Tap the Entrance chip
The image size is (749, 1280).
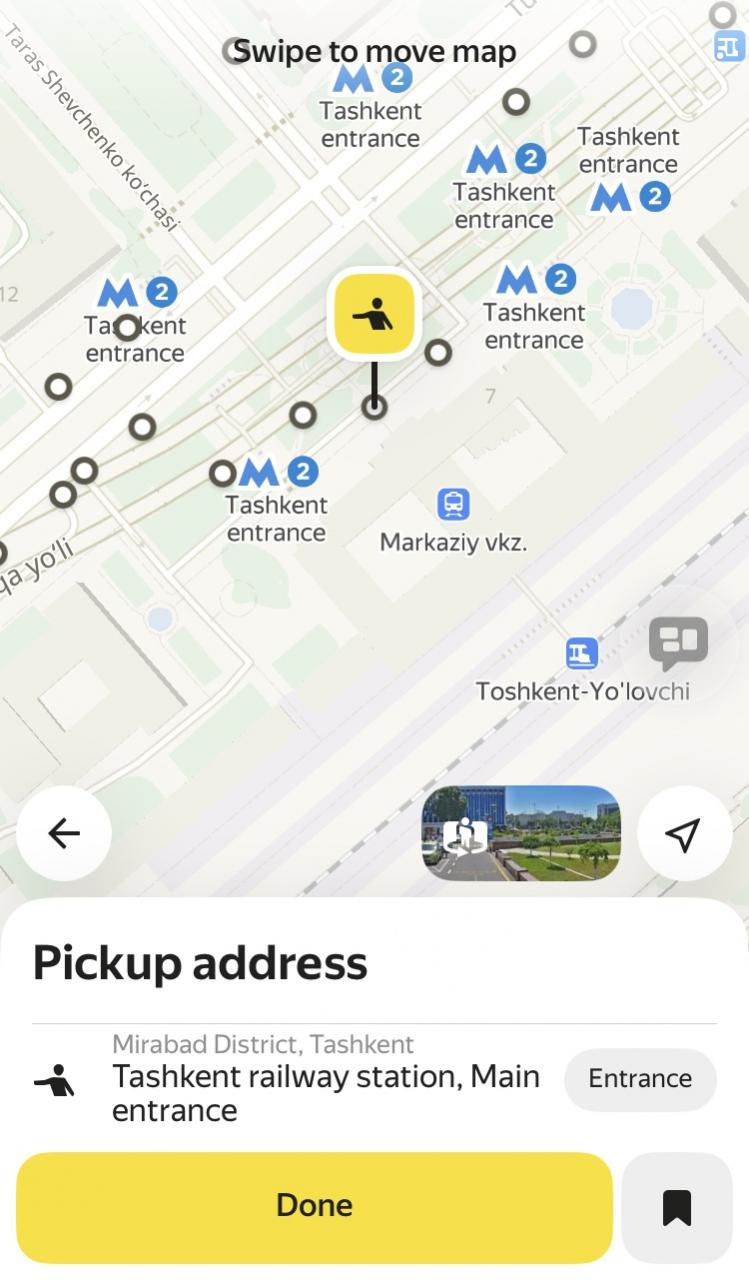(x=640, y=1078)
